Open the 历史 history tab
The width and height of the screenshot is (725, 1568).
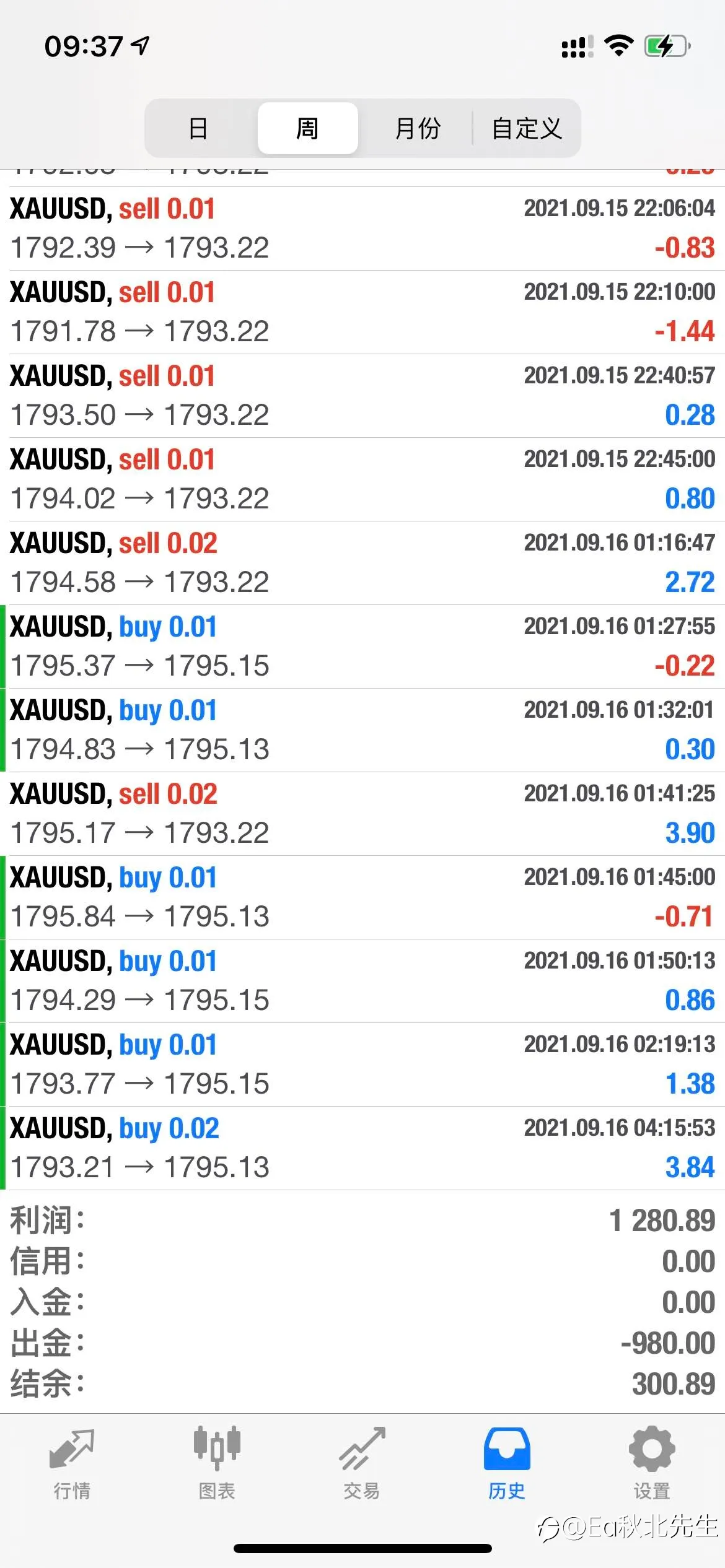tap(507, 1463)
